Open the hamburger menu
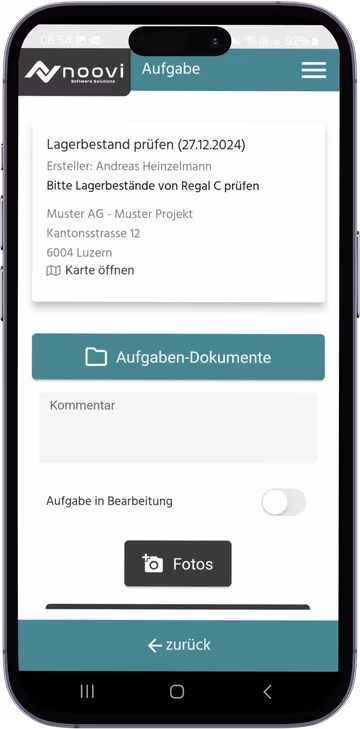This screenshot has width=360, height=729. point(313,70)
